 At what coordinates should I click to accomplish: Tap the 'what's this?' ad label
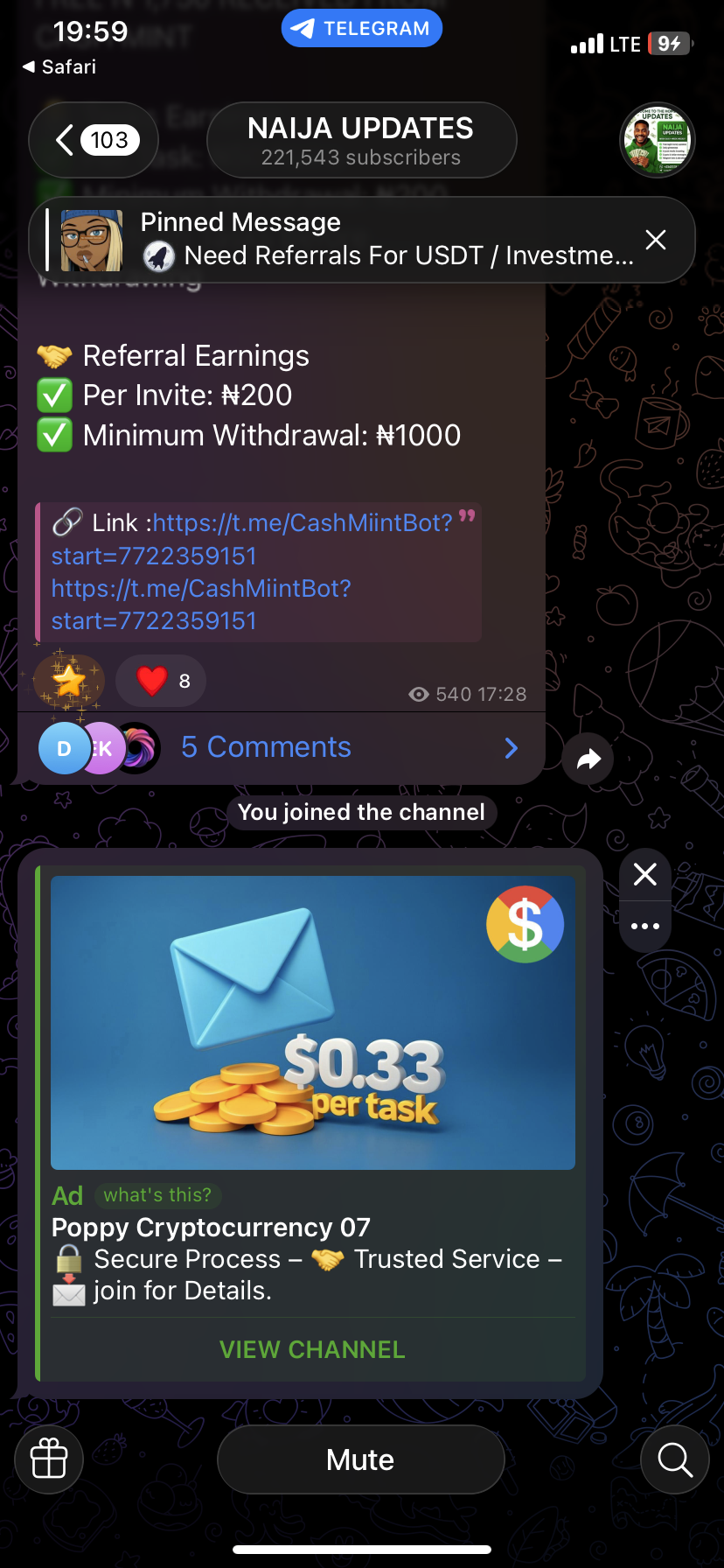(x=157, y=1195)
